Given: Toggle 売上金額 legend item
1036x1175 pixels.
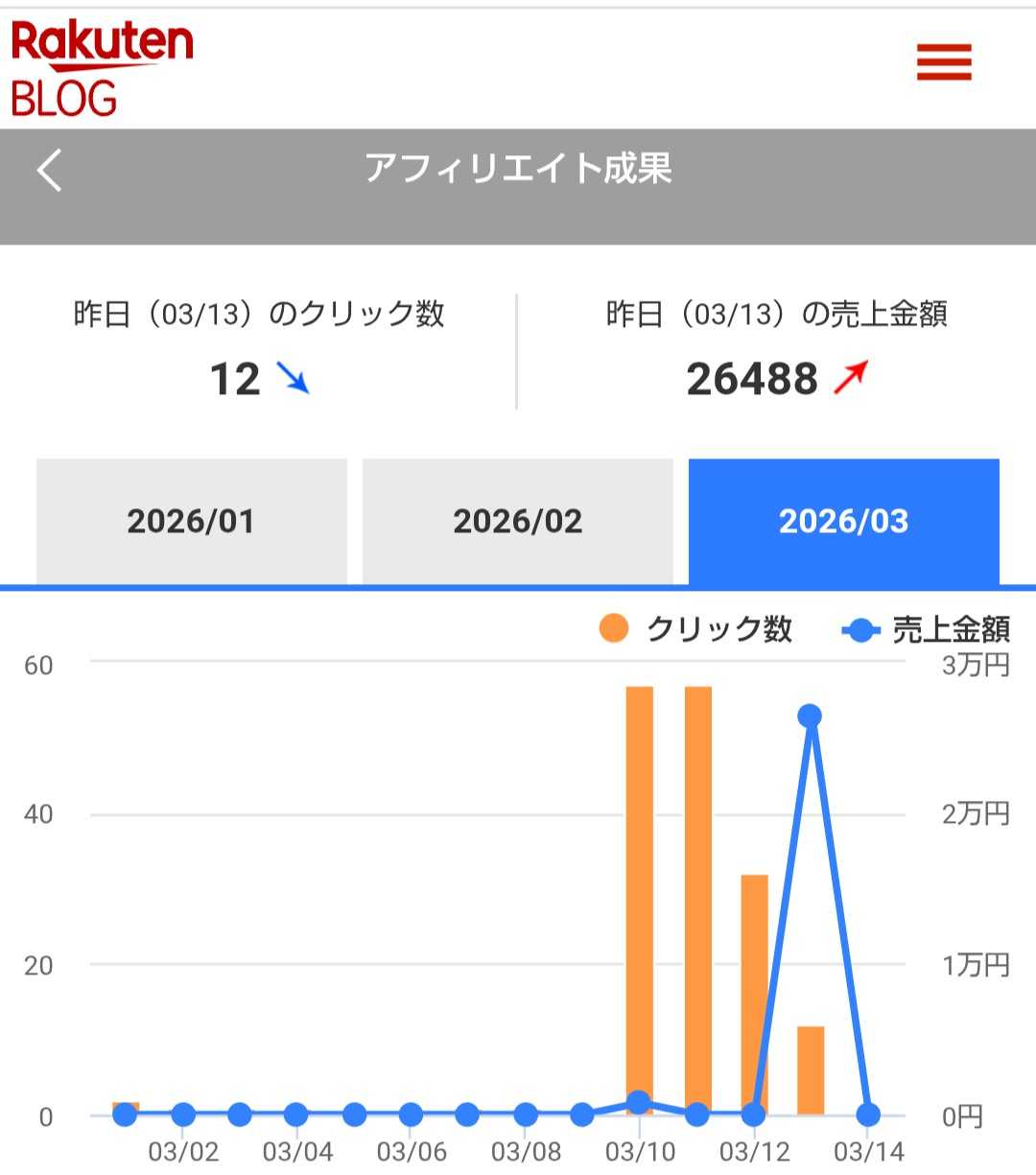Looking at the screenshot, I should click(927, 629).
